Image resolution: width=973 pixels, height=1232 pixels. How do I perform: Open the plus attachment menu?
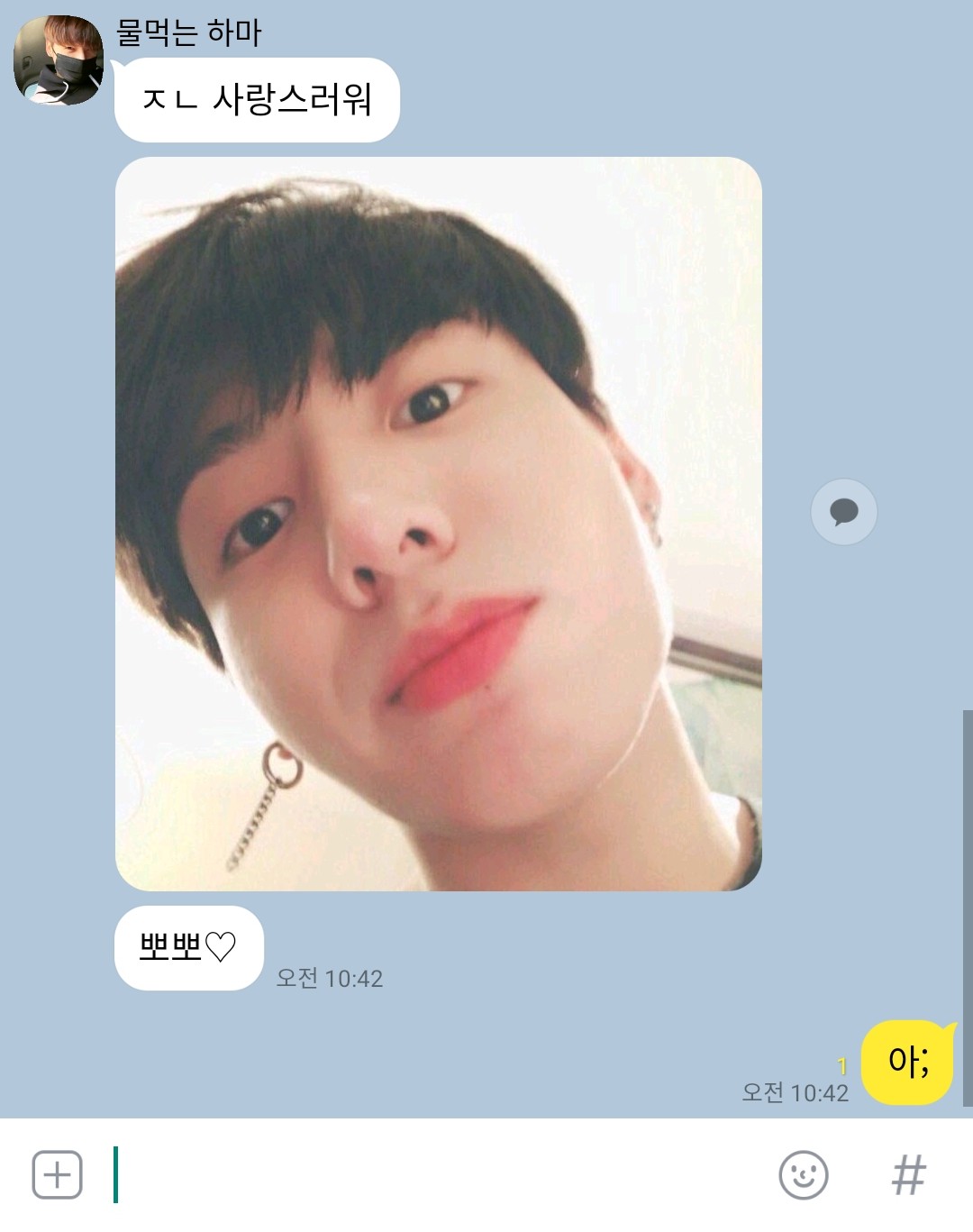[58, 1174]
